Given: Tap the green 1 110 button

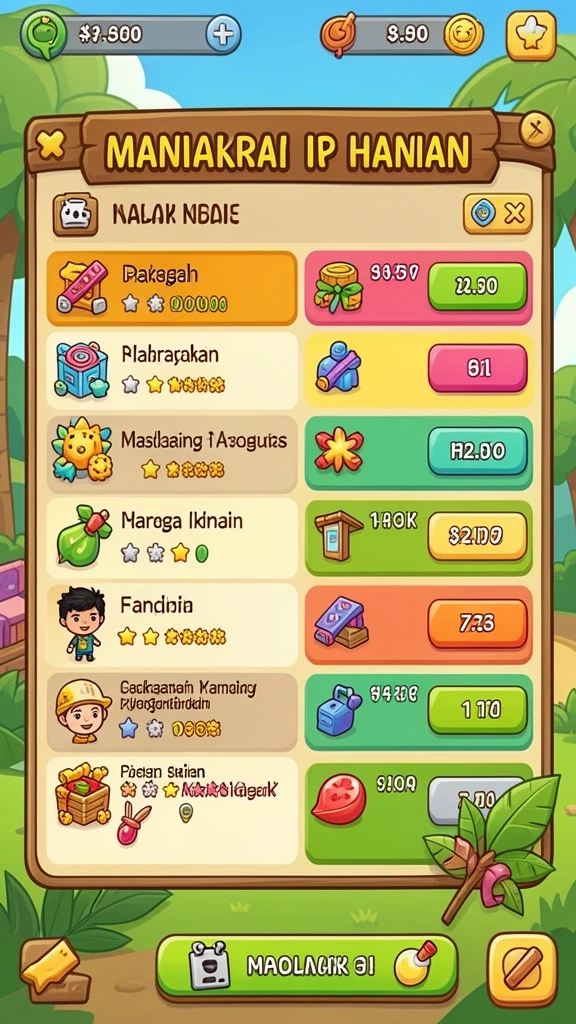Looking at the screenshot, I should 477,709.
